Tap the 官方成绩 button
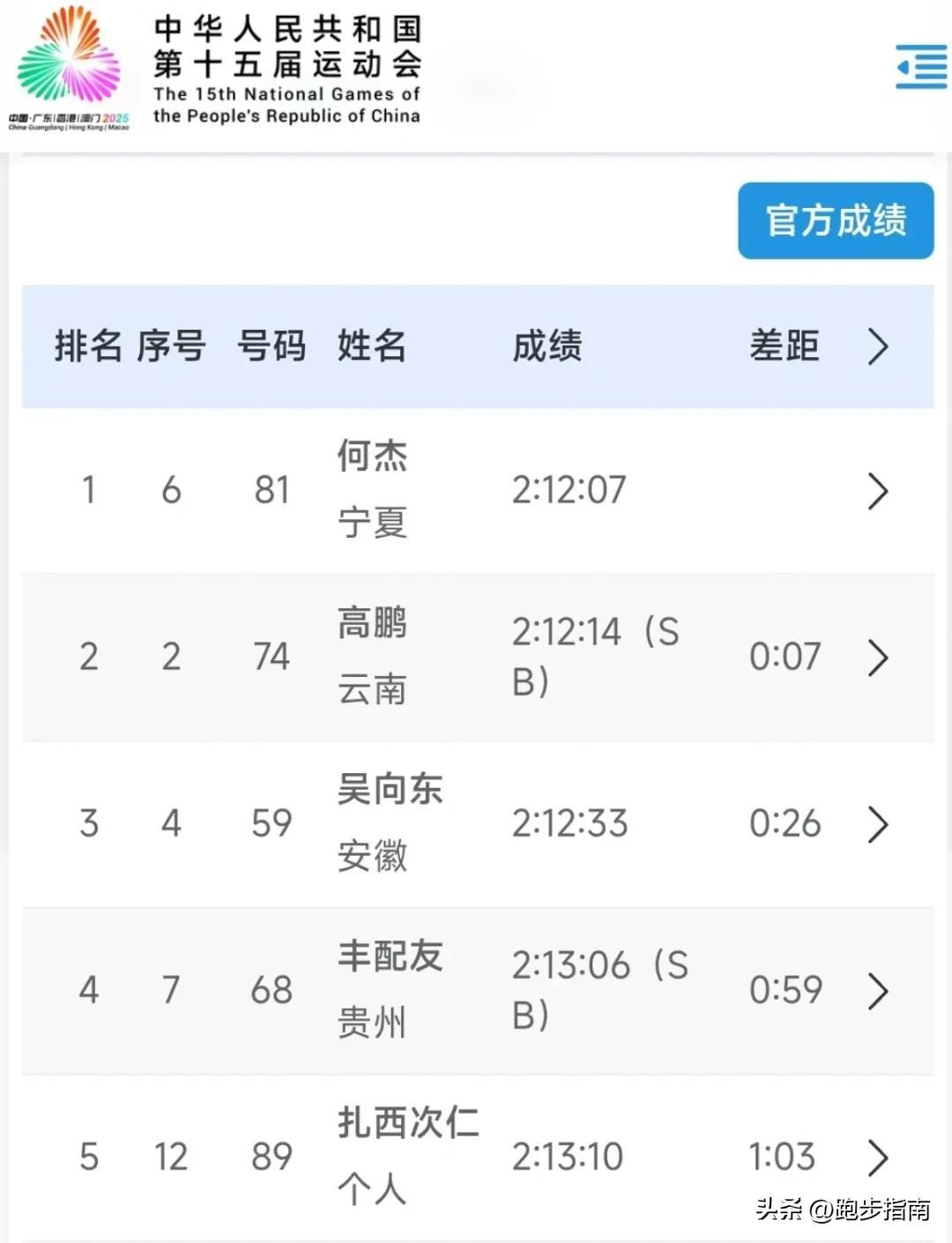 tap(835, 220)
